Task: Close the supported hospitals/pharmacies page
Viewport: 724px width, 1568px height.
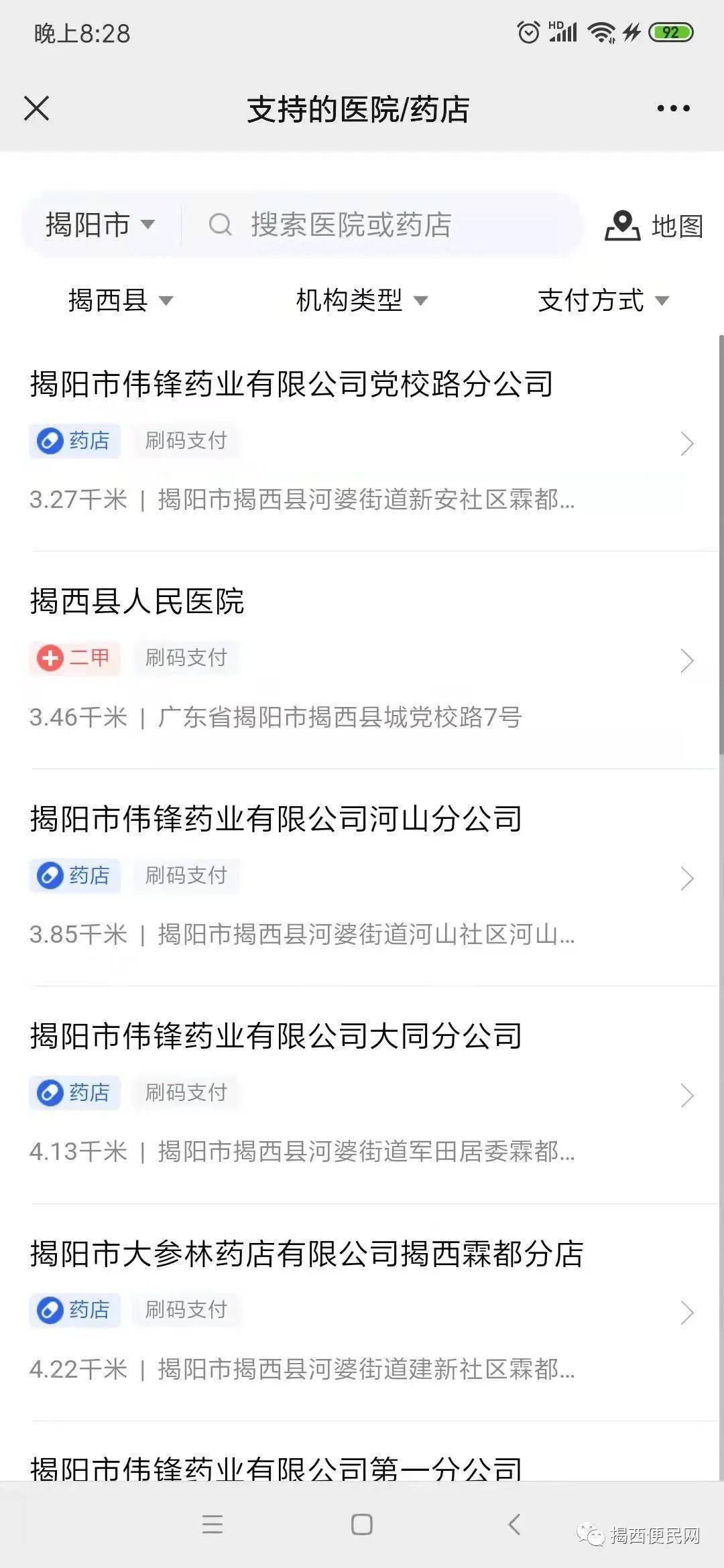Action: [37, 108]
